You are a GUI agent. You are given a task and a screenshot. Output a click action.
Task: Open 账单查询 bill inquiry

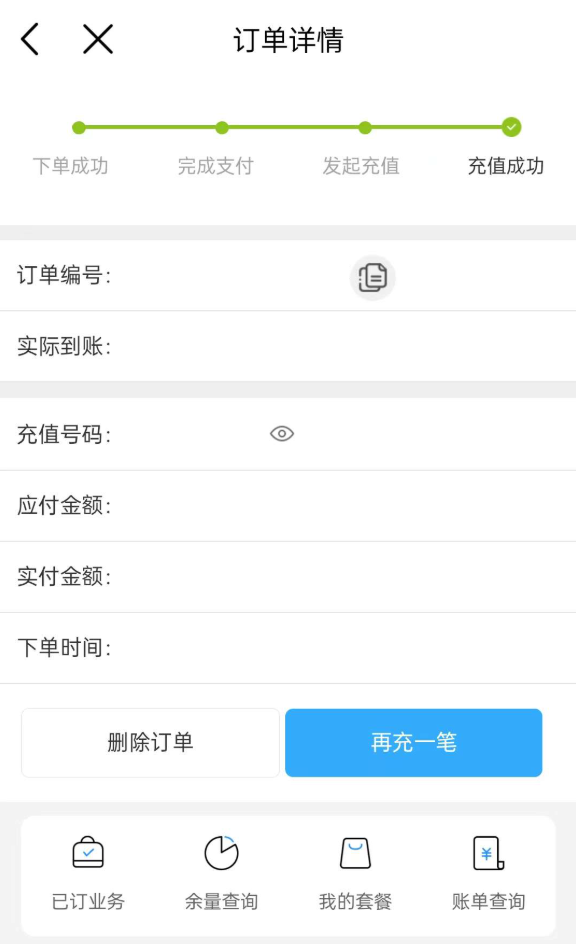(488, 873)
